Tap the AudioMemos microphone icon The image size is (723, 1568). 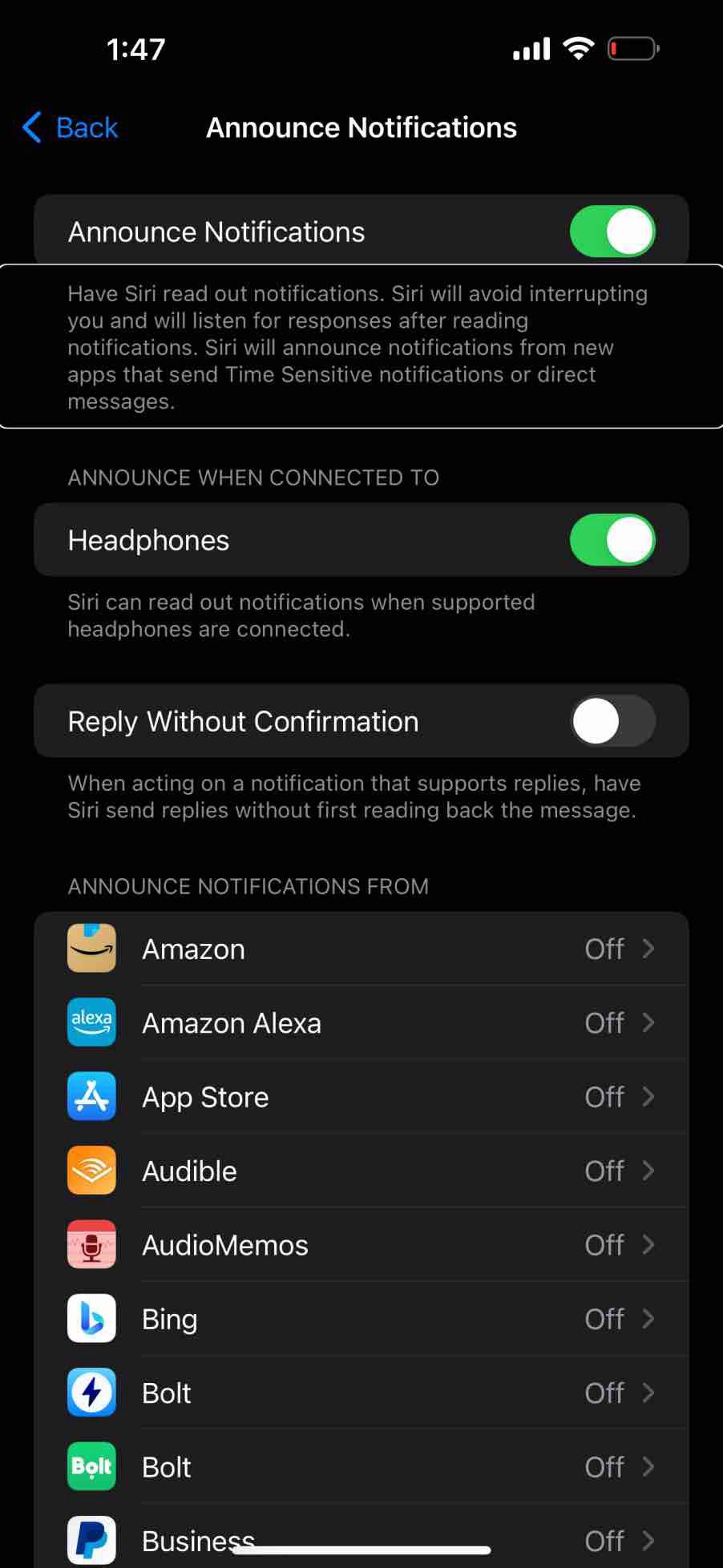coord(91,1244)
